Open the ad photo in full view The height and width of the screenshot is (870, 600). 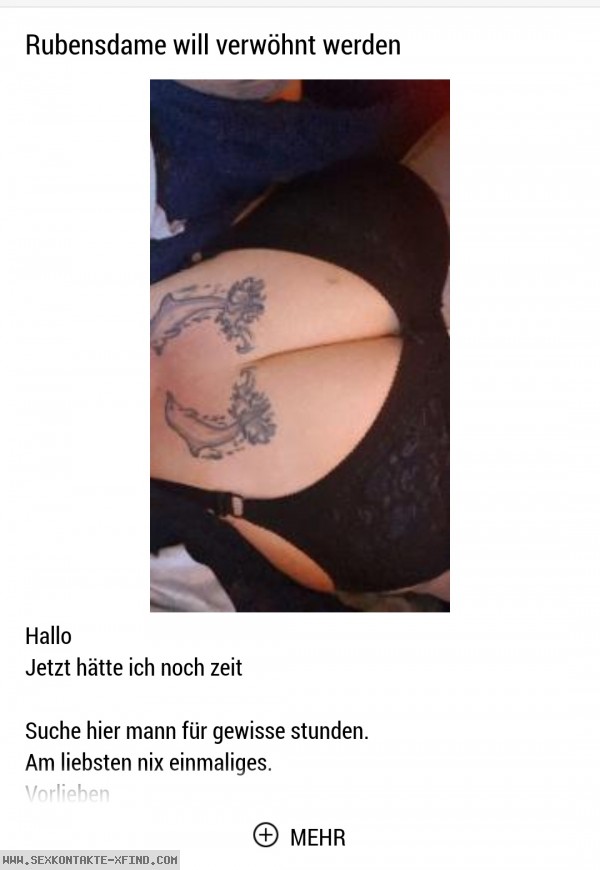pos(300,345)
